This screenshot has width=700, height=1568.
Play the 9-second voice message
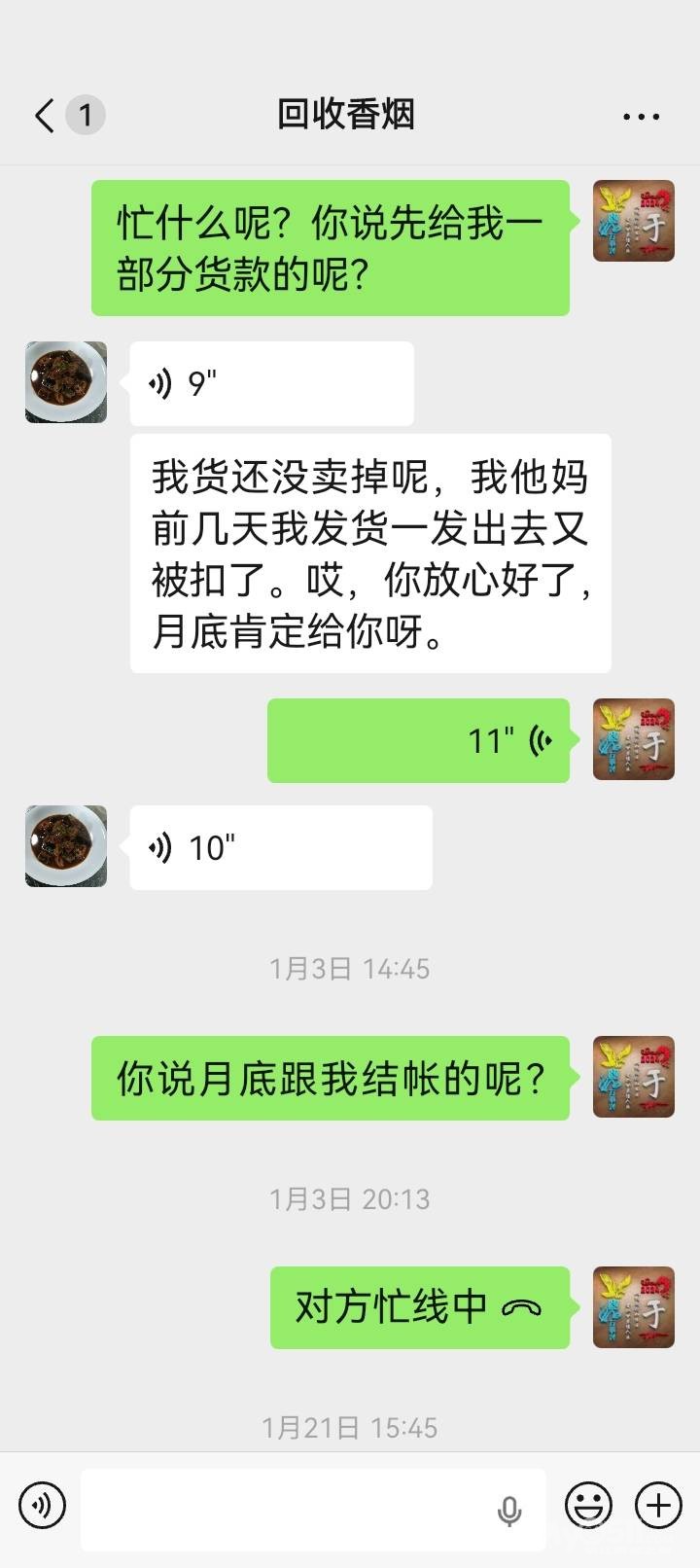pyautogui.click(x=271, y=384)
